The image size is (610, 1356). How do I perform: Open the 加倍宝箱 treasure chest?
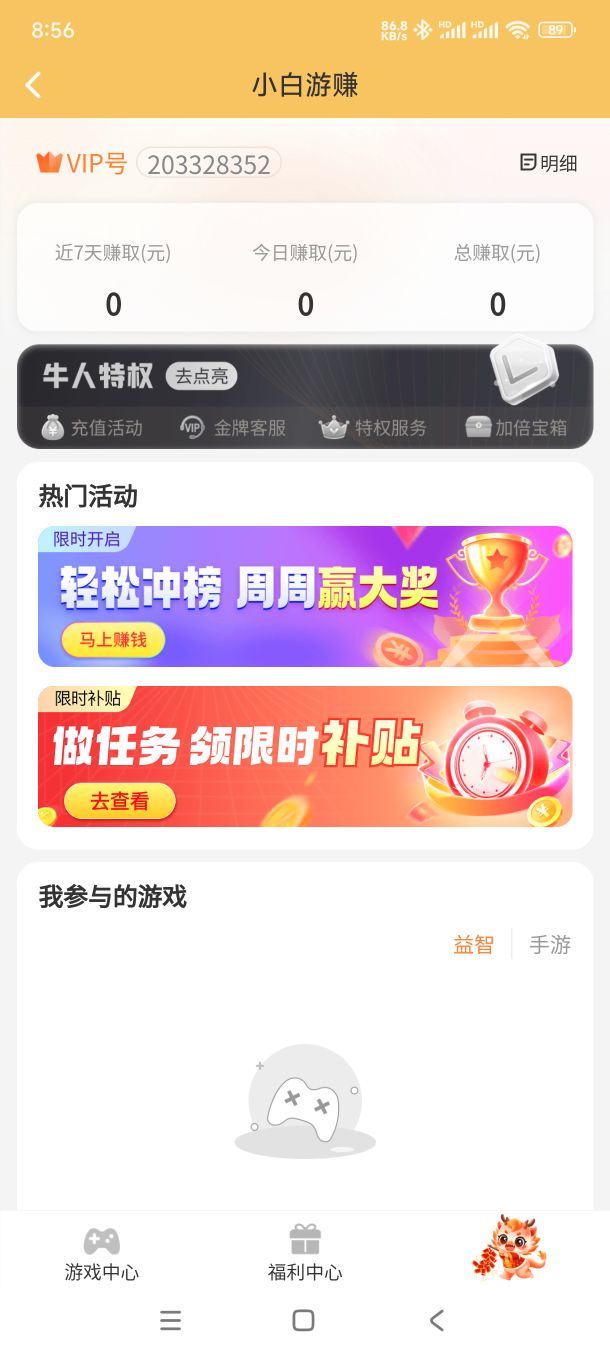(x=516, y=428)
